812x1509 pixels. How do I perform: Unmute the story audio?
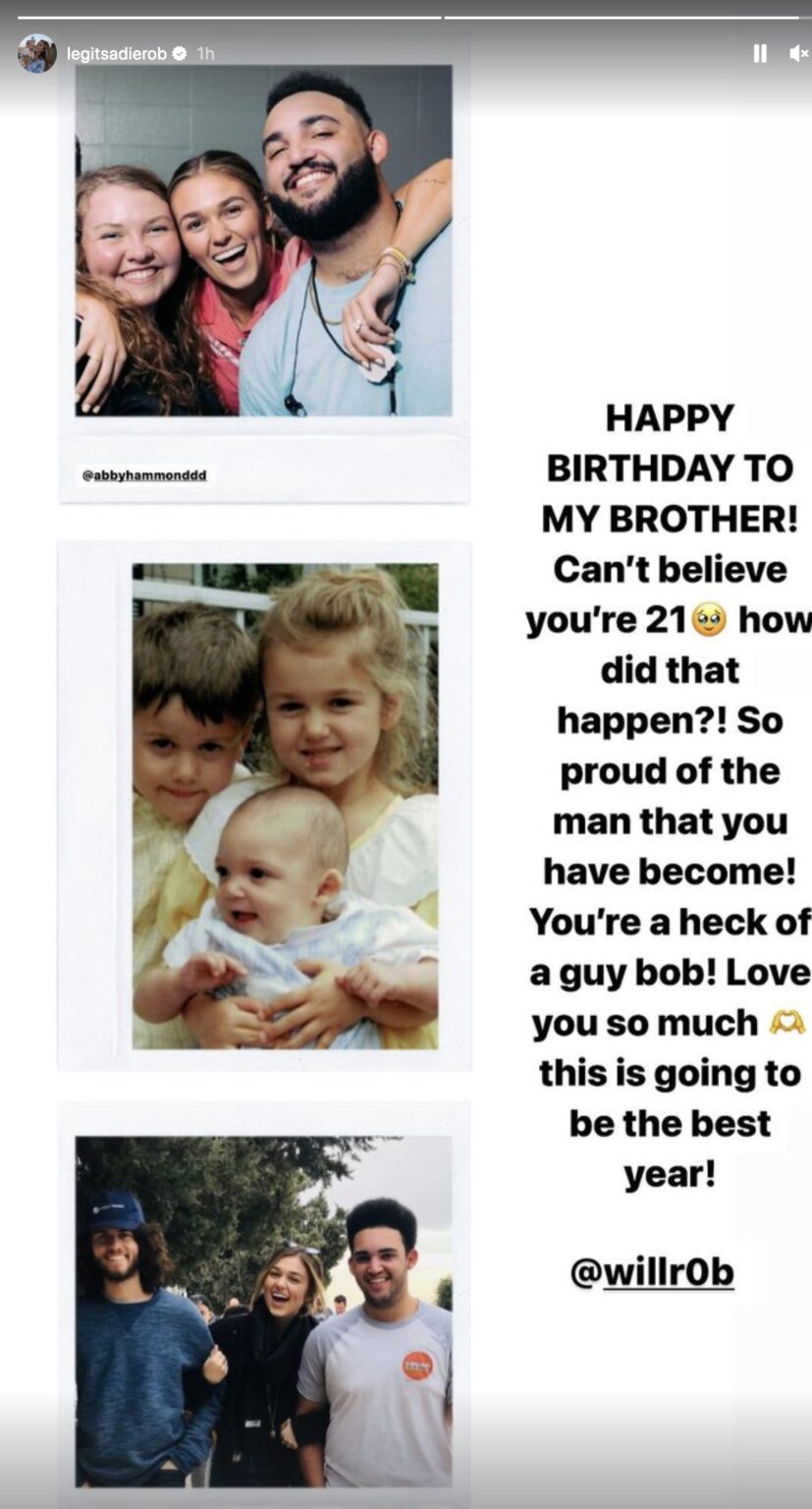tap(798, 54)
